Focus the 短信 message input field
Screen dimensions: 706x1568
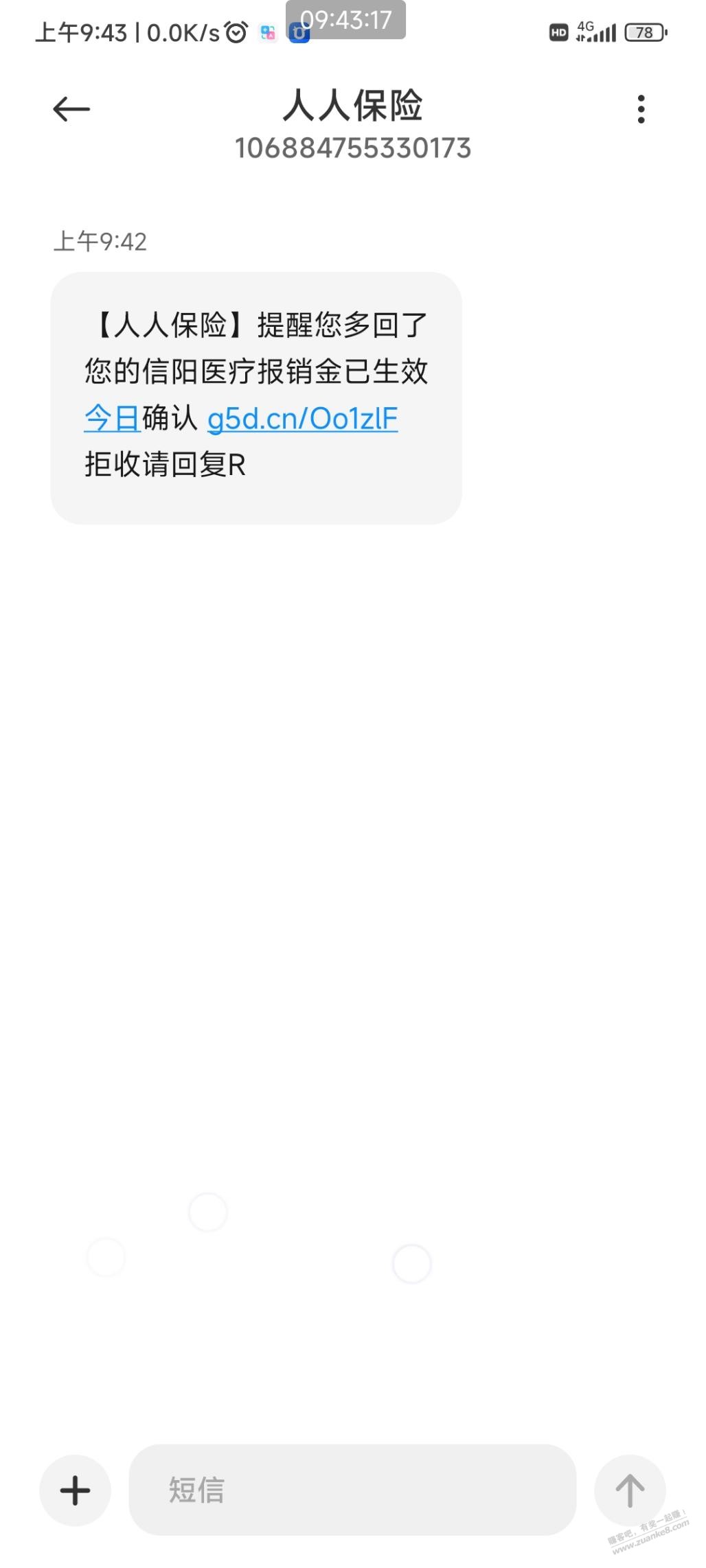pyautogui.click(x=352, y=1490)
